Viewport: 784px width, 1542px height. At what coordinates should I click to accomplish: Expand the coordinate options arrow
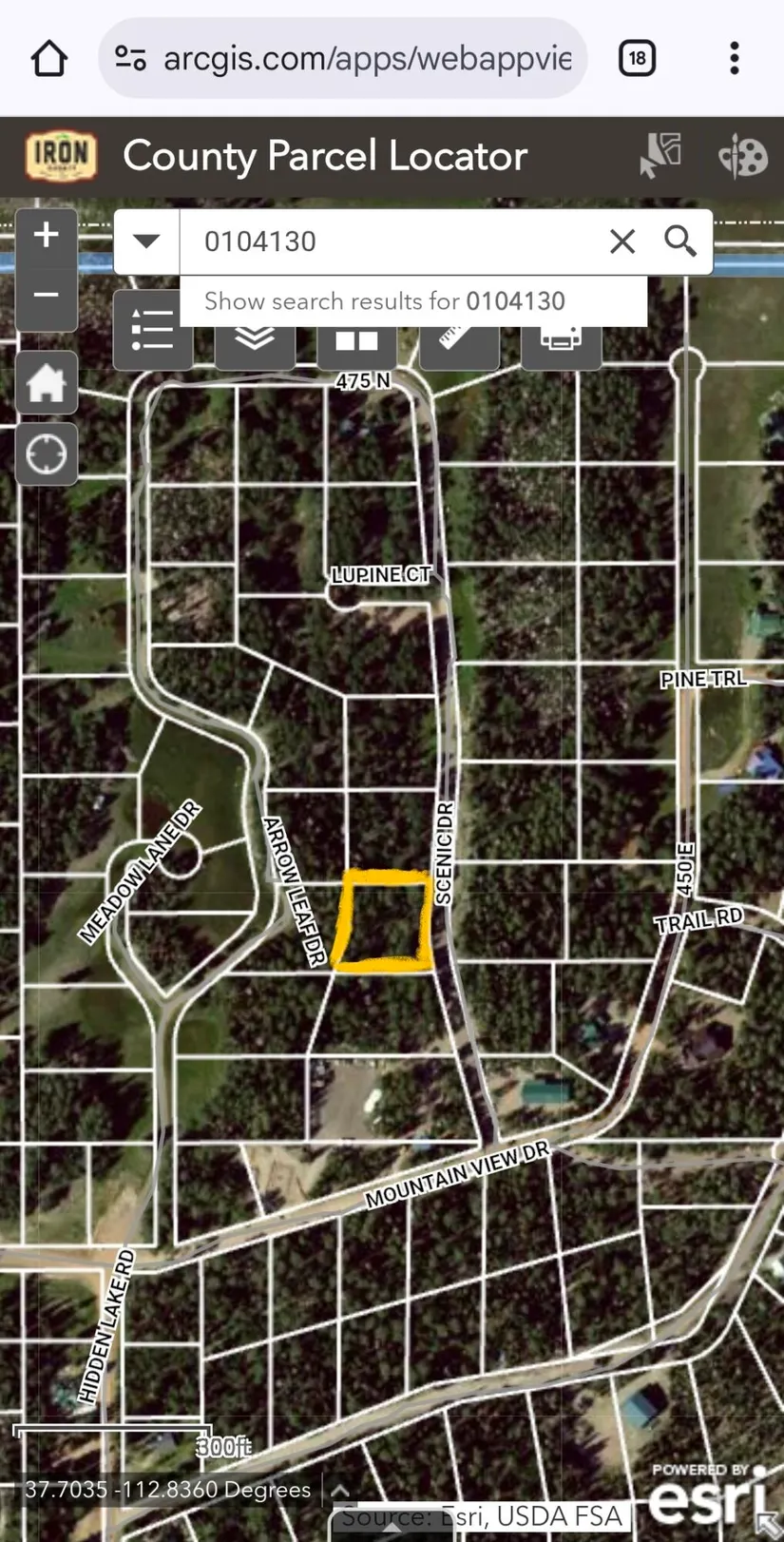[340, 1490]
